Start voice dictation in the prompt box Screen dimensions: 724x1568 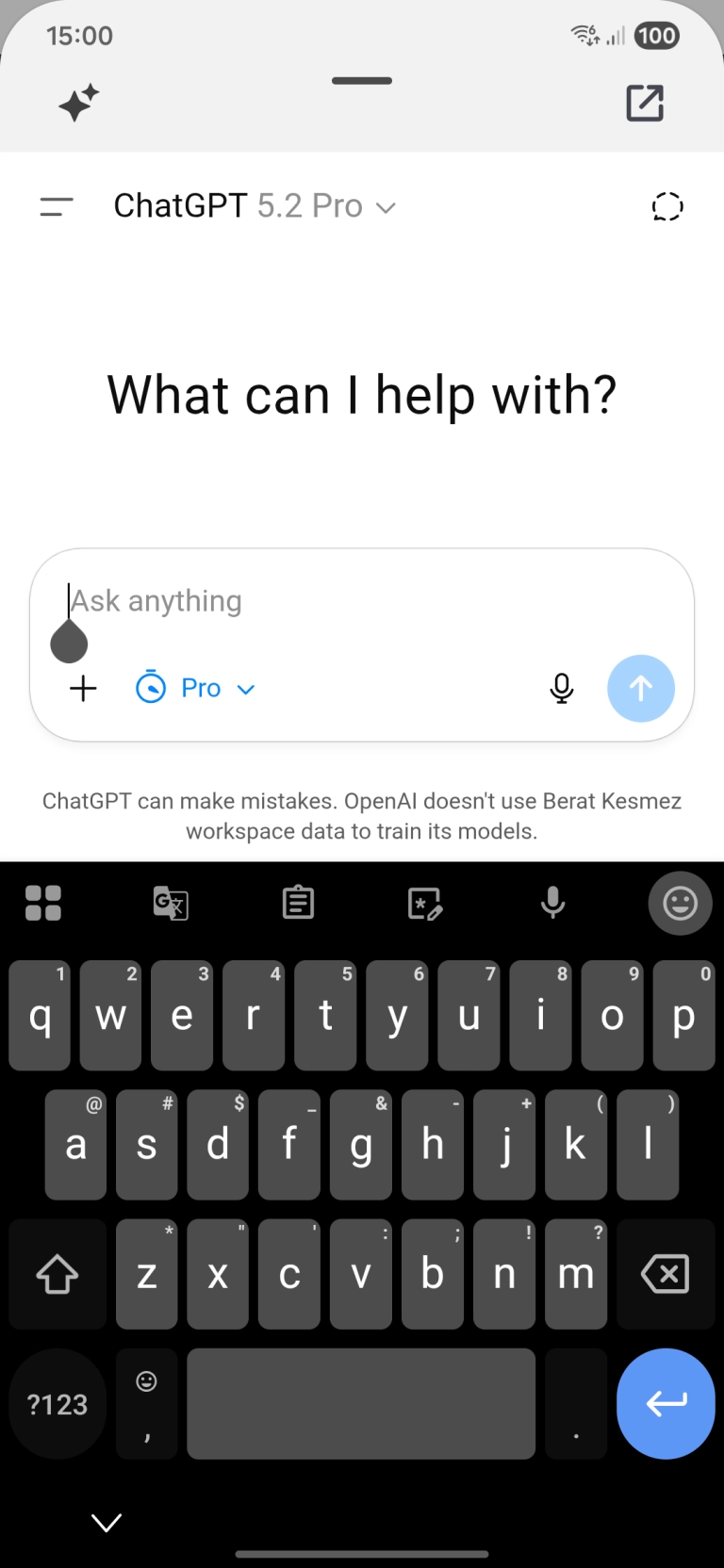pos(562,689)
